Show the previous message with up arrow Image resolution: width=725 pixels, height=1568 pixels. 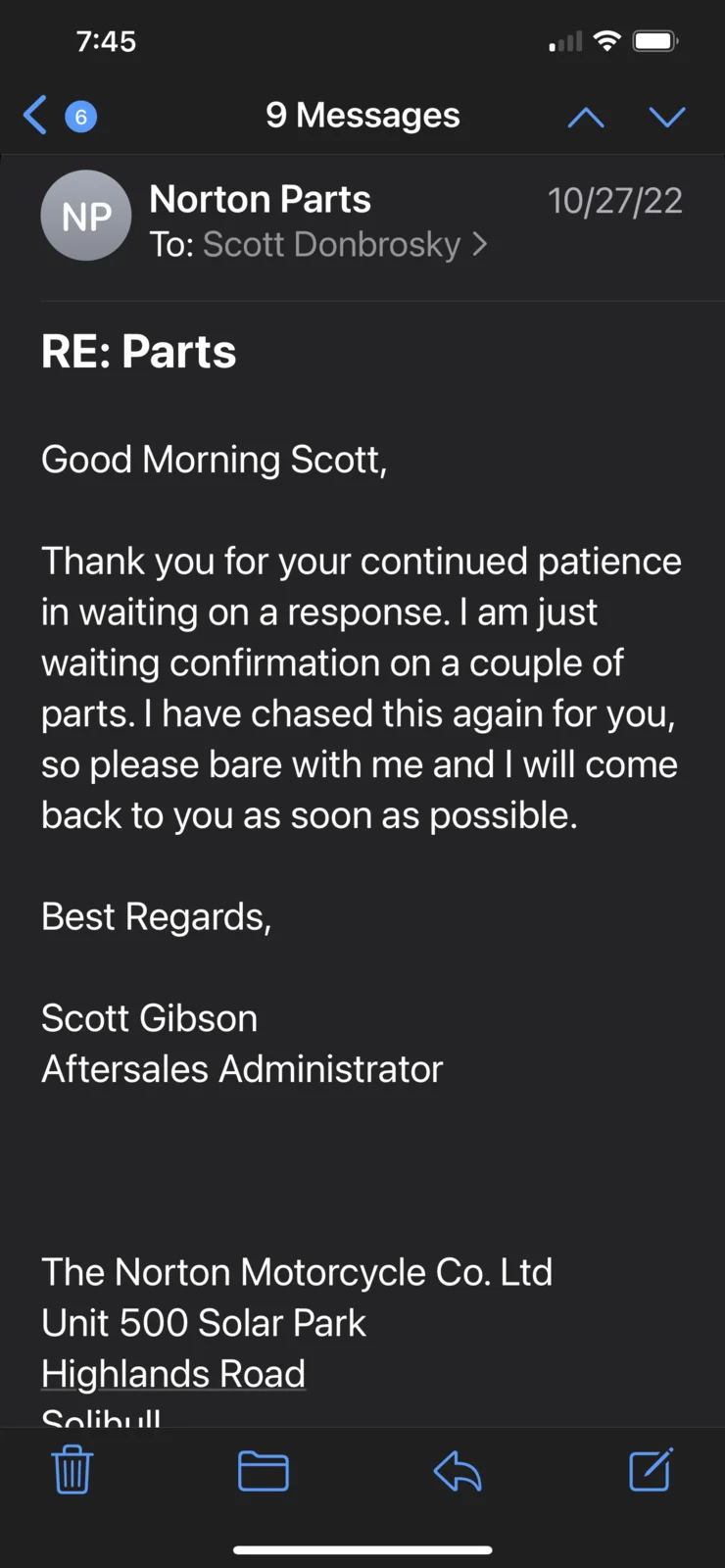pos(586,118)
